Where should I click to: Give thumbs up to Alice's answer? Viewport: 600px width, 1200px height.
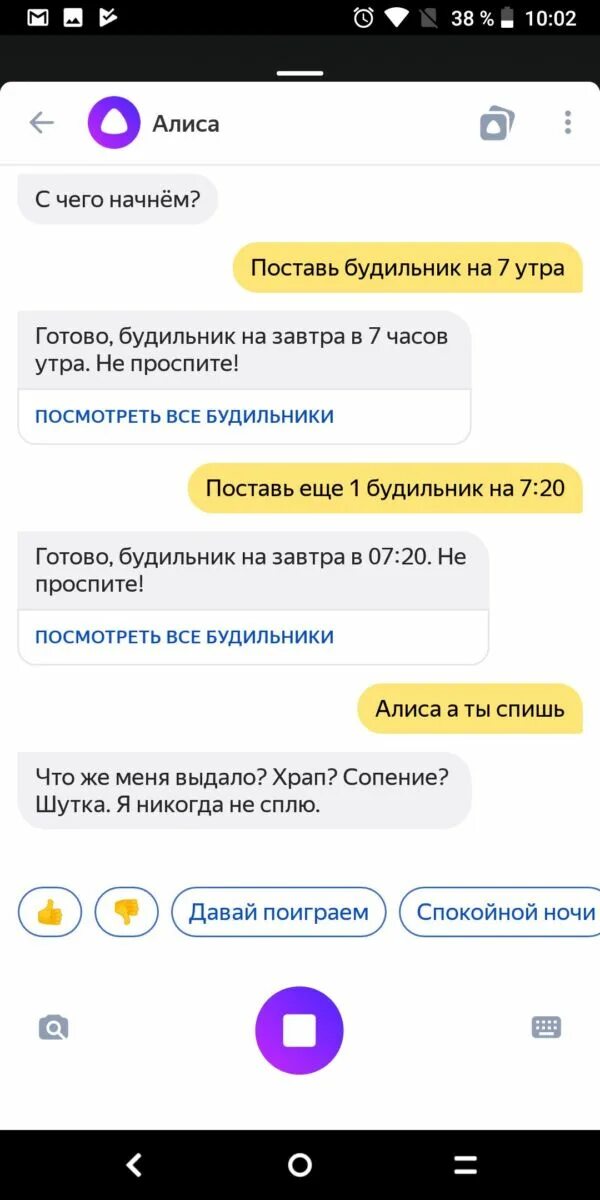point(50,912)
